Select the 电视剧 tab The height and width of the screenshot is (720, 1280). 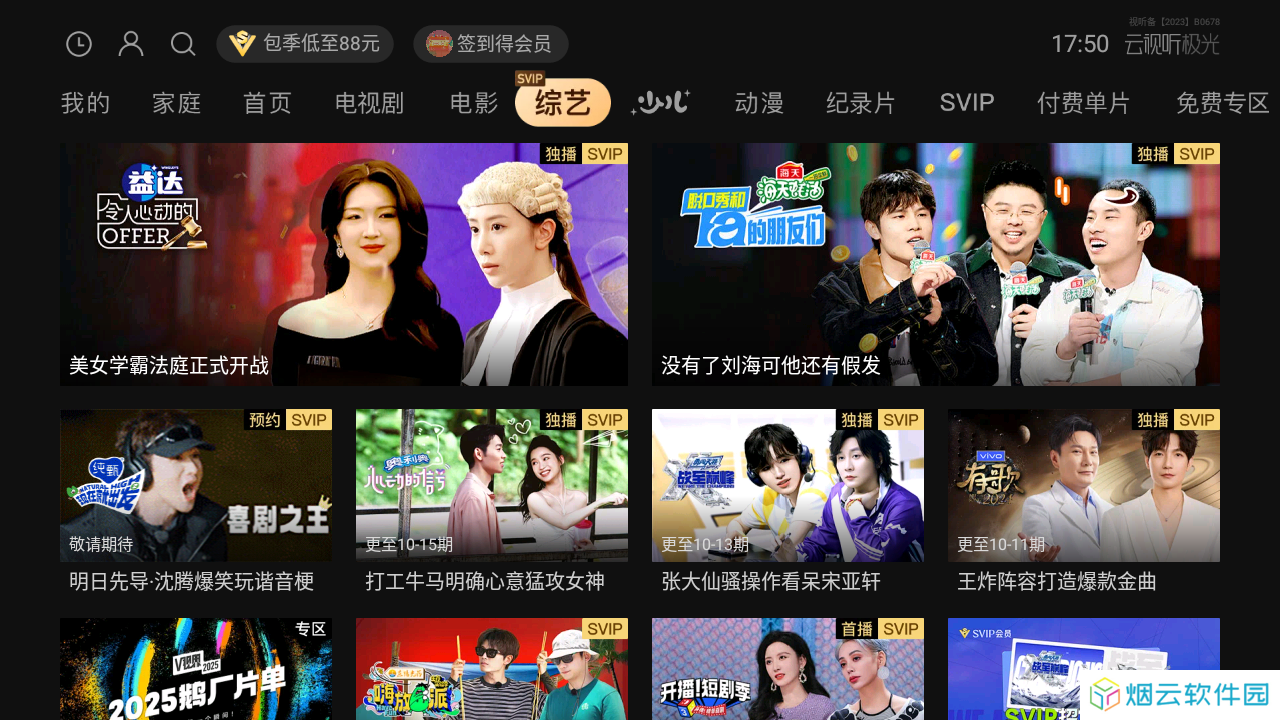pos(369,103)
